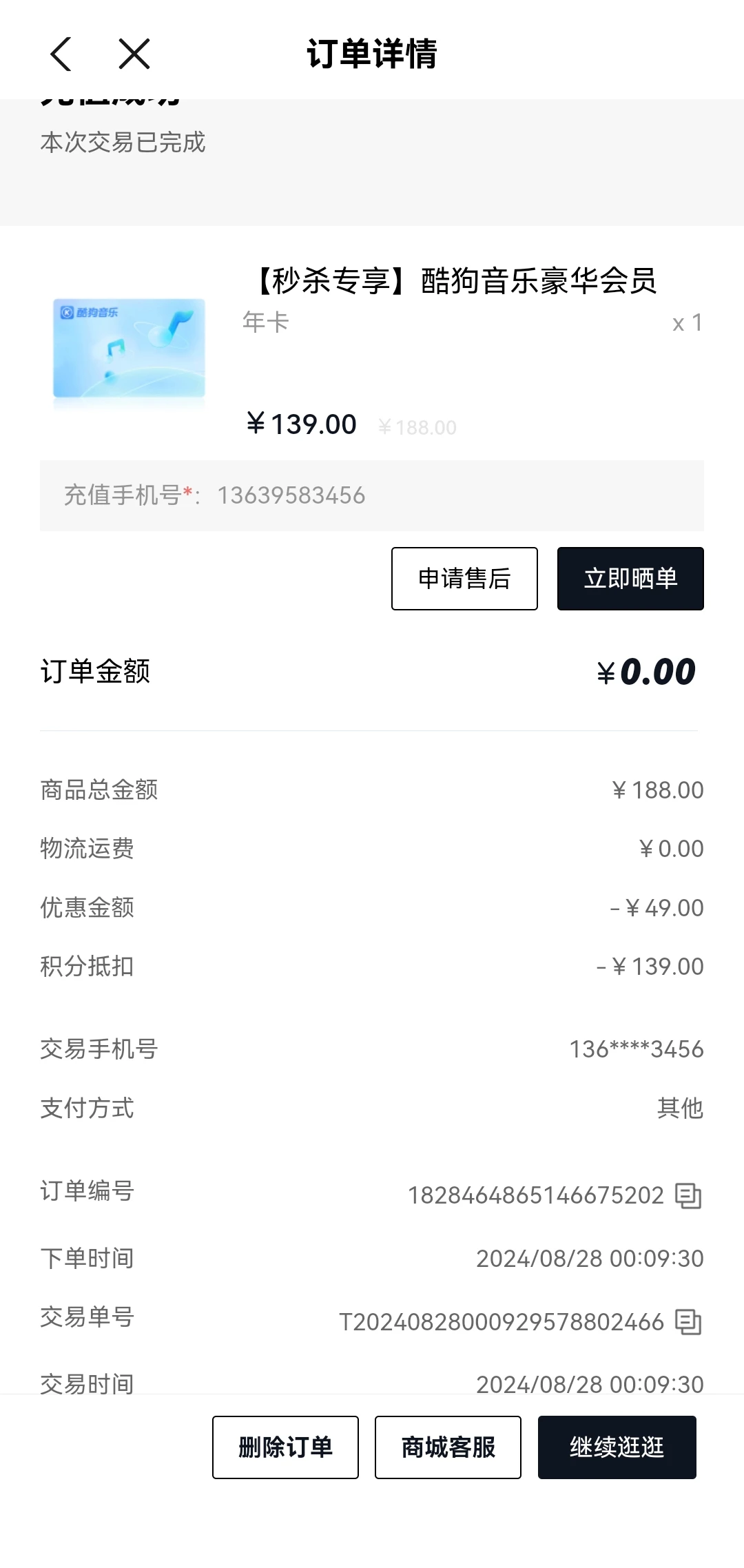Tap 删除订单 button
The image size is (744, 1568).
pyautogui.click(x=285, y=1447)
